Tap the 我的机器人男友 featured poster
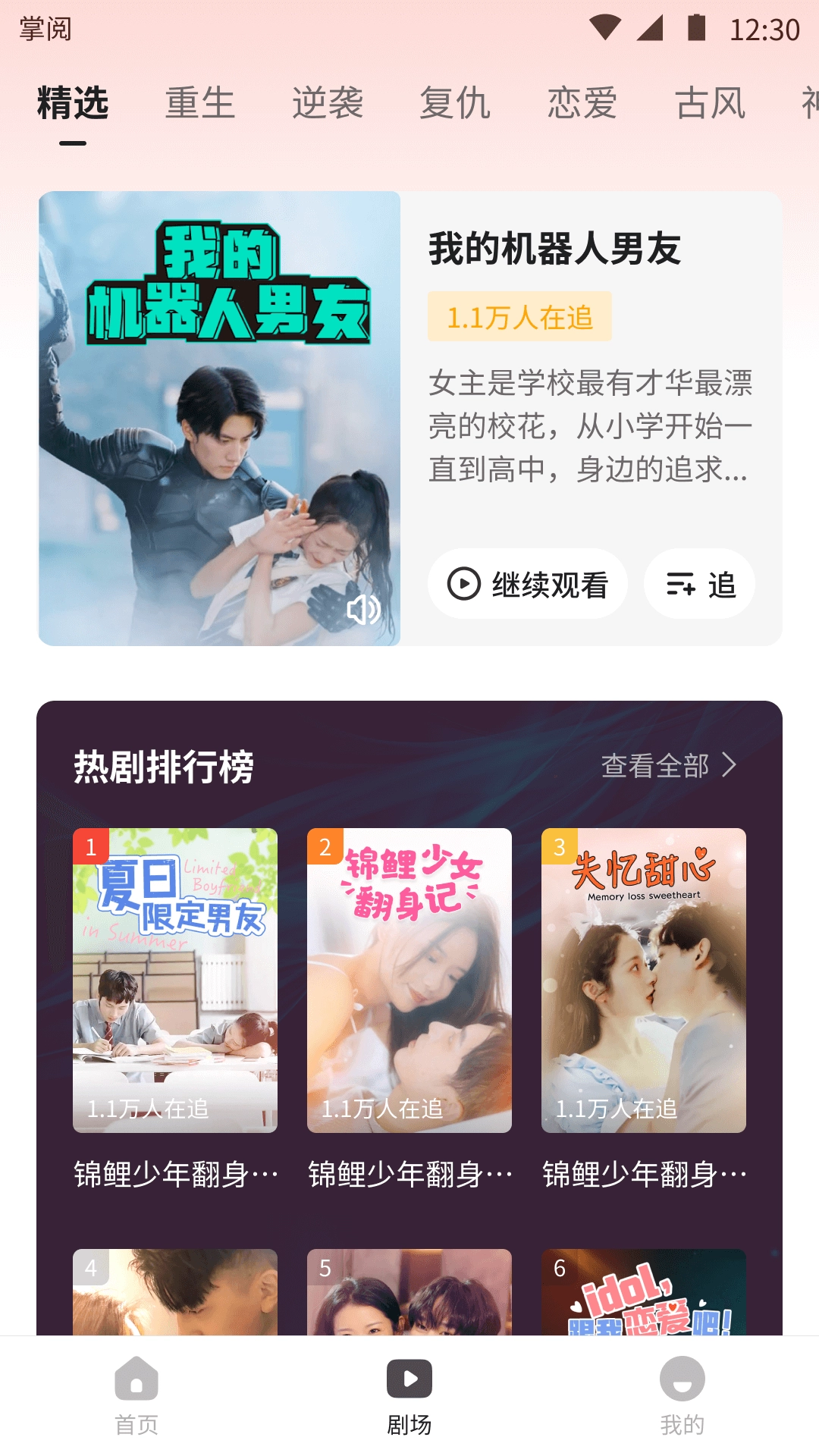Screen dimensions: 819x1456 tap(219, 416)
